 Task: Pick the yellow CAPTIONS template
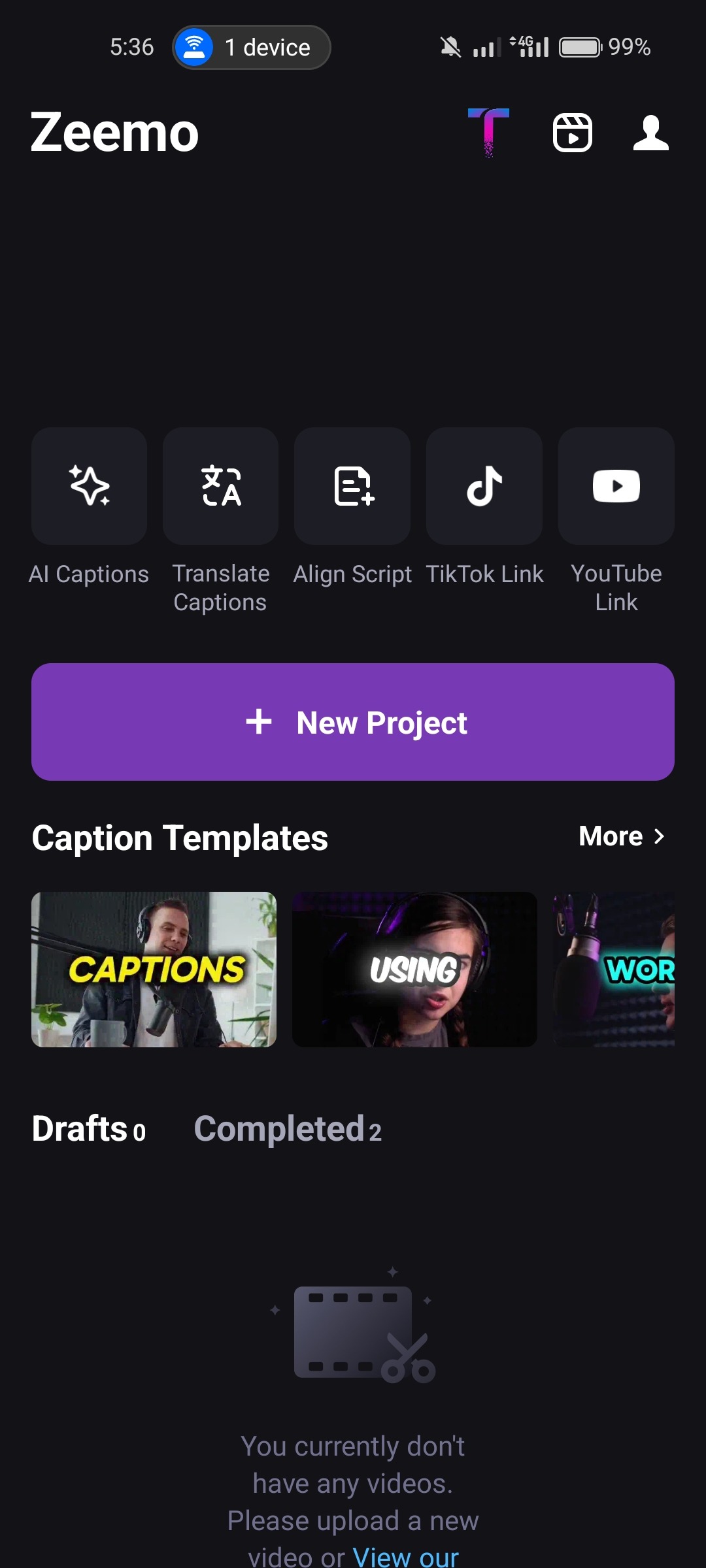tap(154, 970)
